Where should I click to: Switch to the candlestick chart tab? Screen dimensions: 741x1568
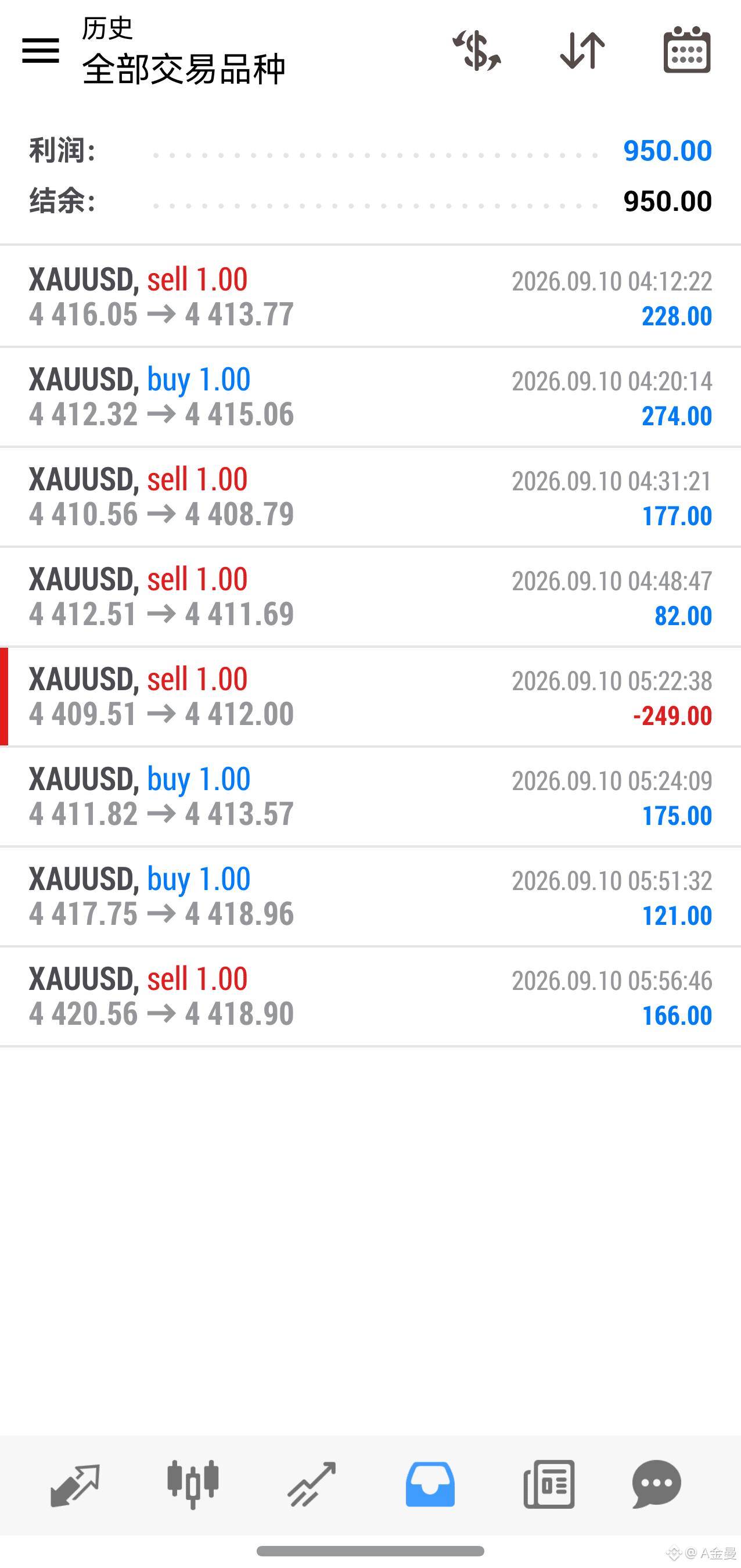(x=193, y=1484)
